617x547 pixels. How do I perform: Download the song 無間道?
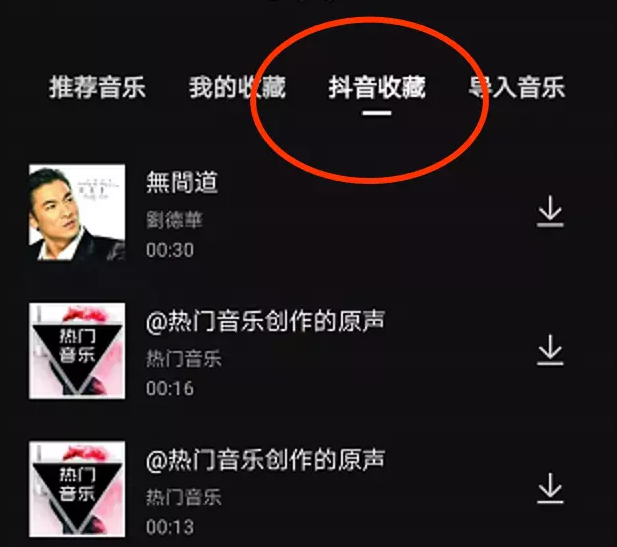pyautogui.click(x=550, y=212)
